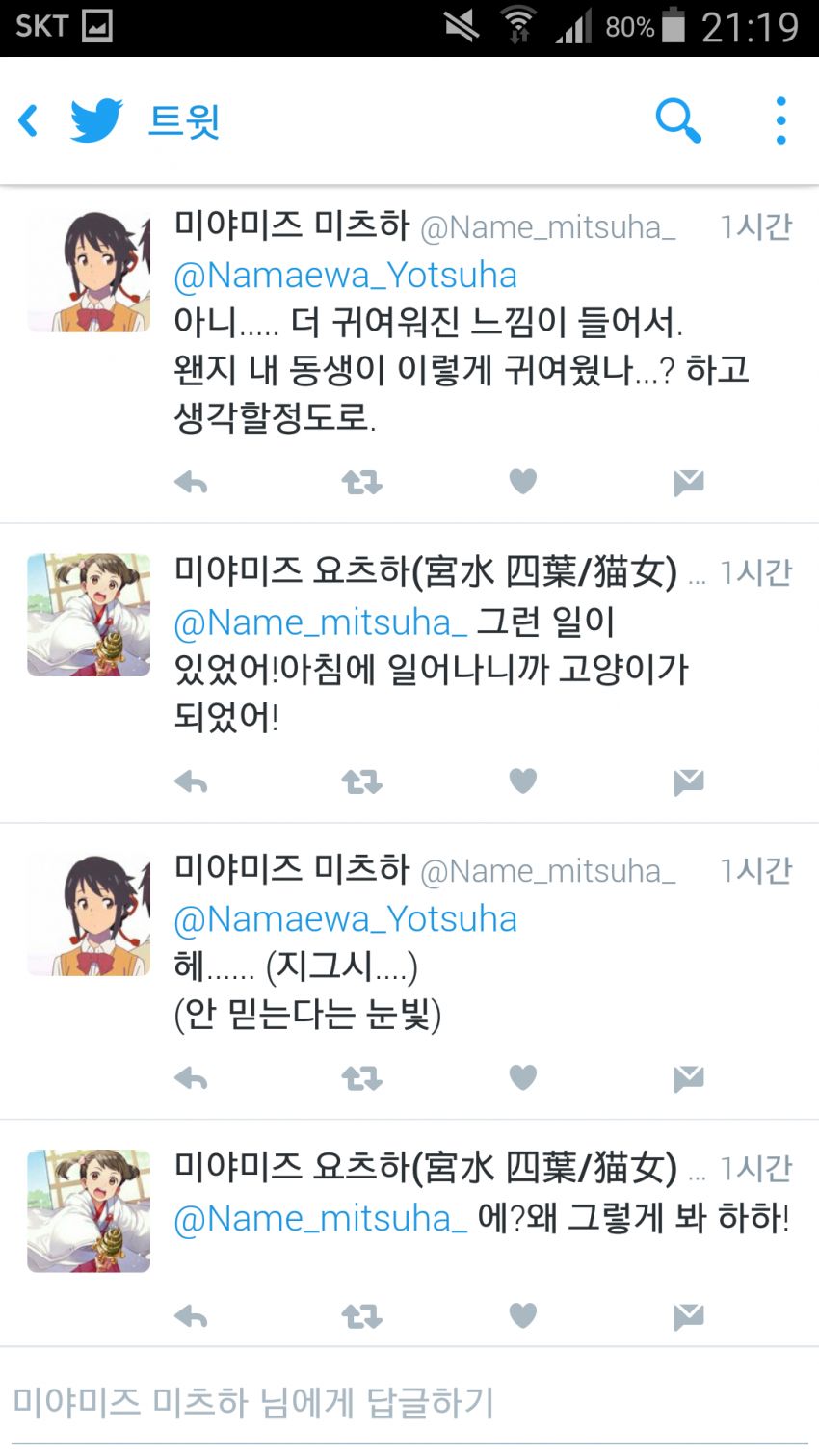819x1456 pixels.
Task: Reply to the tweet '아니..... 더 귀여워진 느낌이'
Action: click(x=191, y=482)
